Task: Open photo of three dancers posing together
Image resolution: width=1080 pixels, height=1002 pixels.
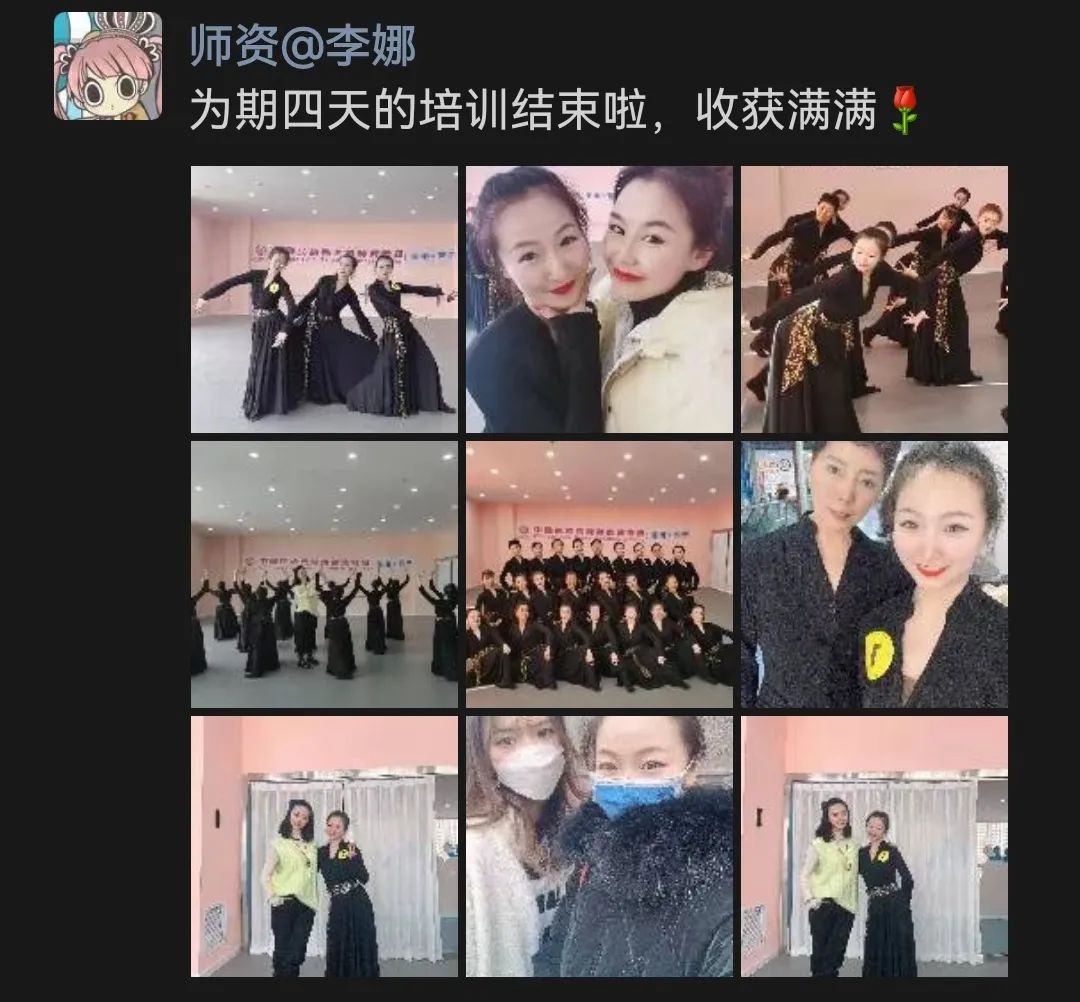Action: click(x=324, y=299)
